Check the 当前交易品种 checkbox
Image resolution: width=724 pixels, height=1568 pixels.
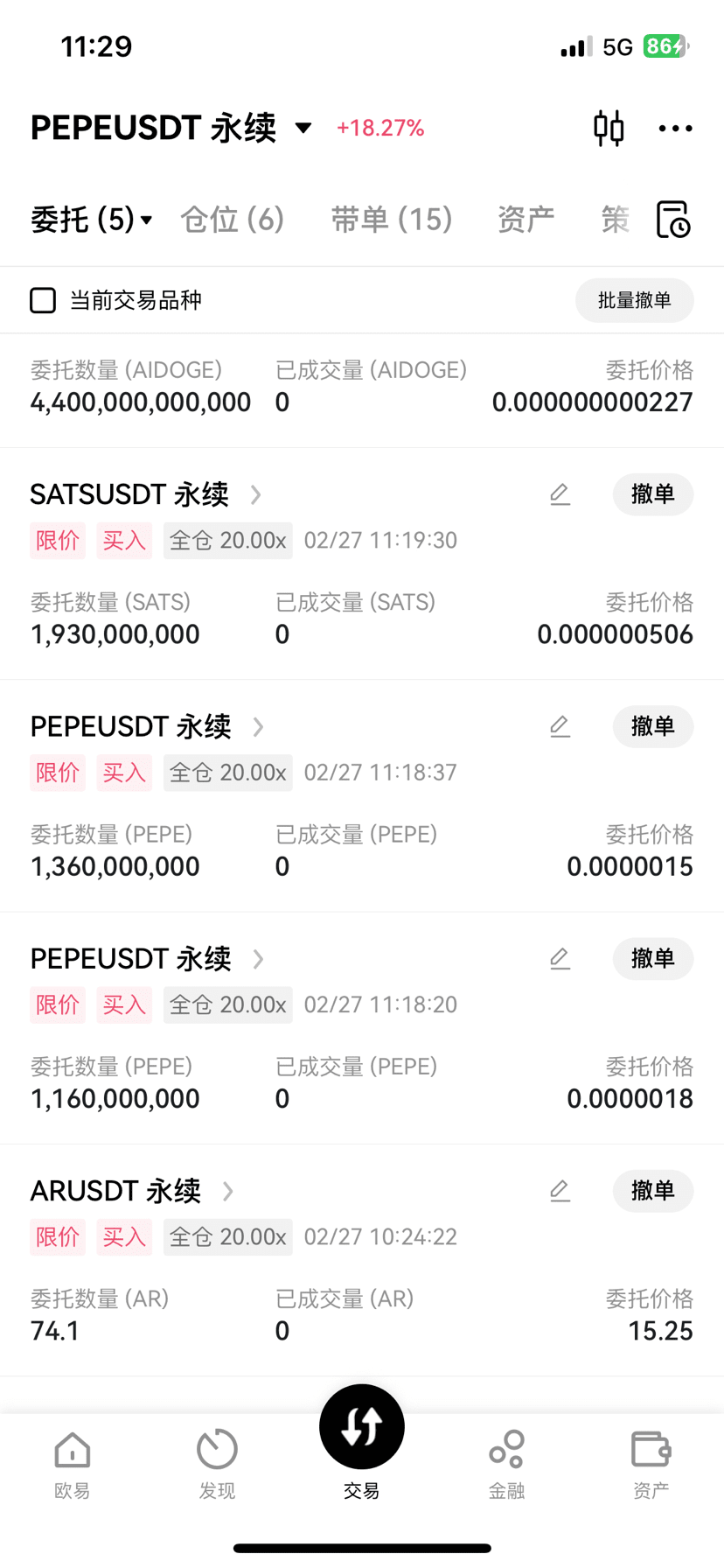tap(43, 301)
